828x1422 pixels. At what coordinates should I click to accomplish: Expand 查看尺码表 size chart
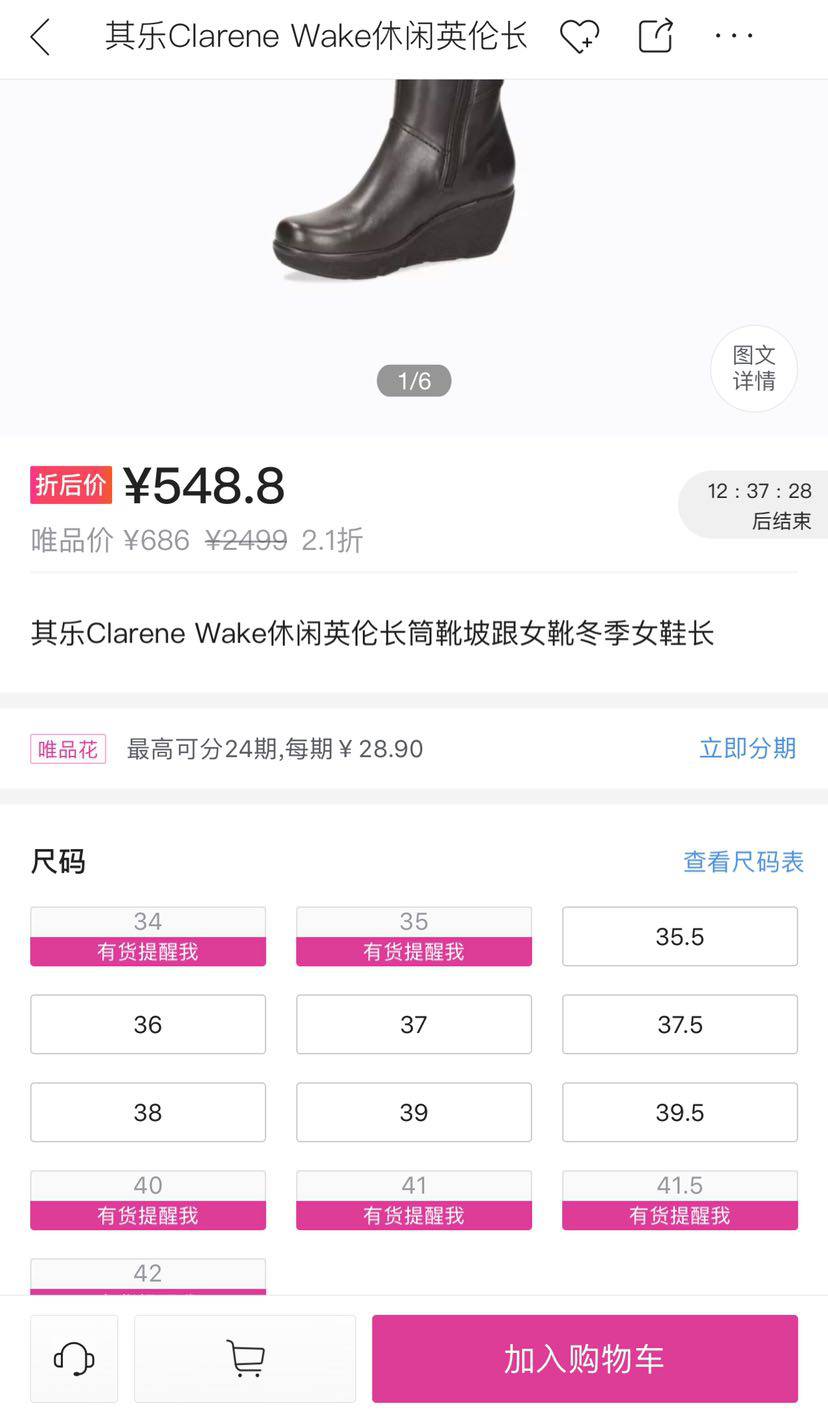click(743, 861)
